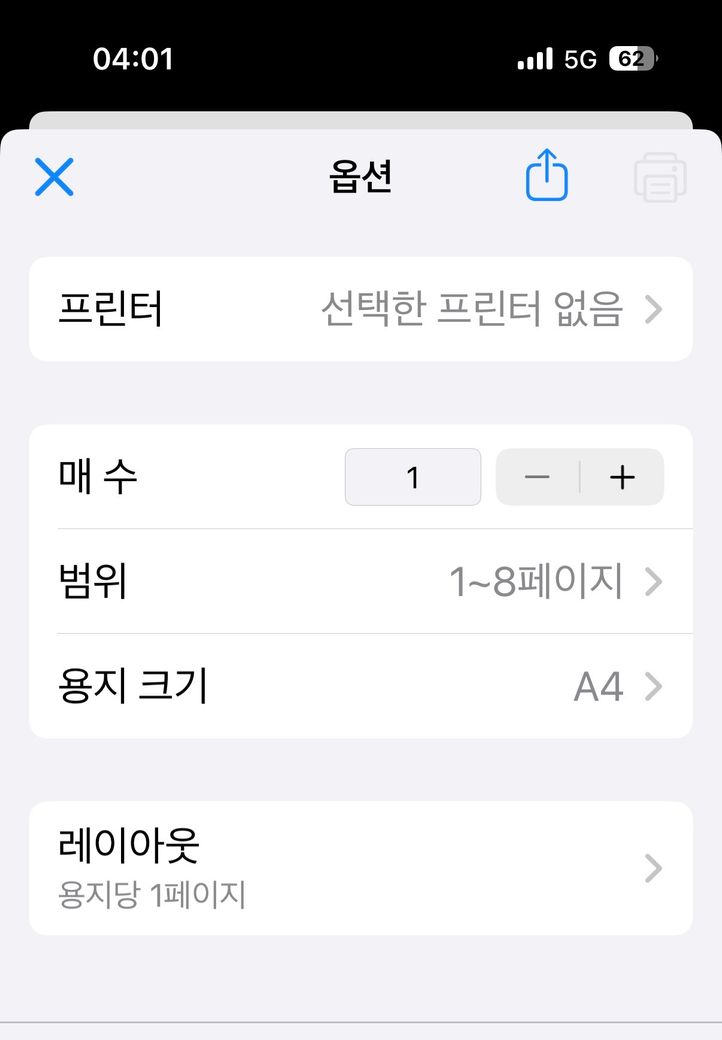Open the 범위 page range row

(360, 581)
